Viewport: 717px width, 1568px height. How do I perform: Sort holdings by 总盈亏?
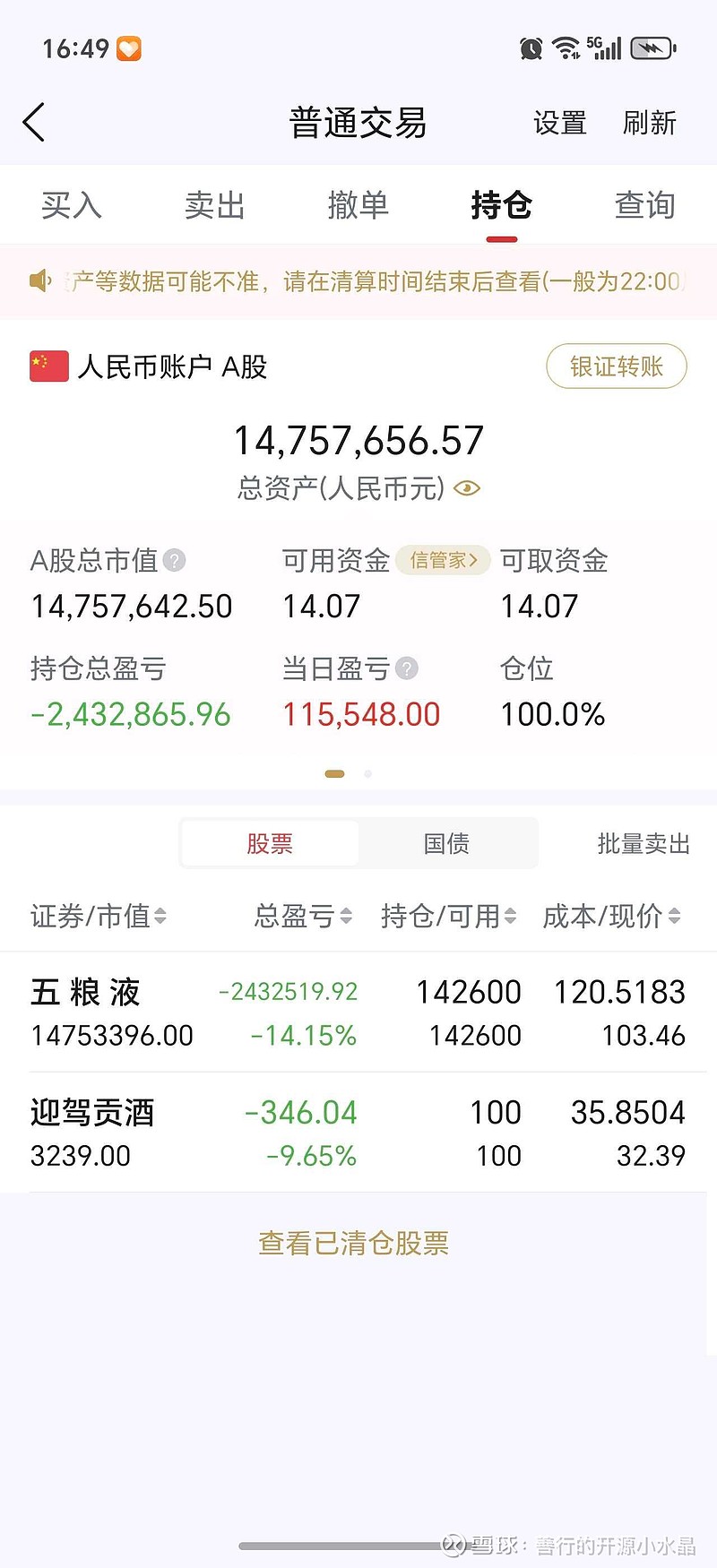(x=303, y=916)
